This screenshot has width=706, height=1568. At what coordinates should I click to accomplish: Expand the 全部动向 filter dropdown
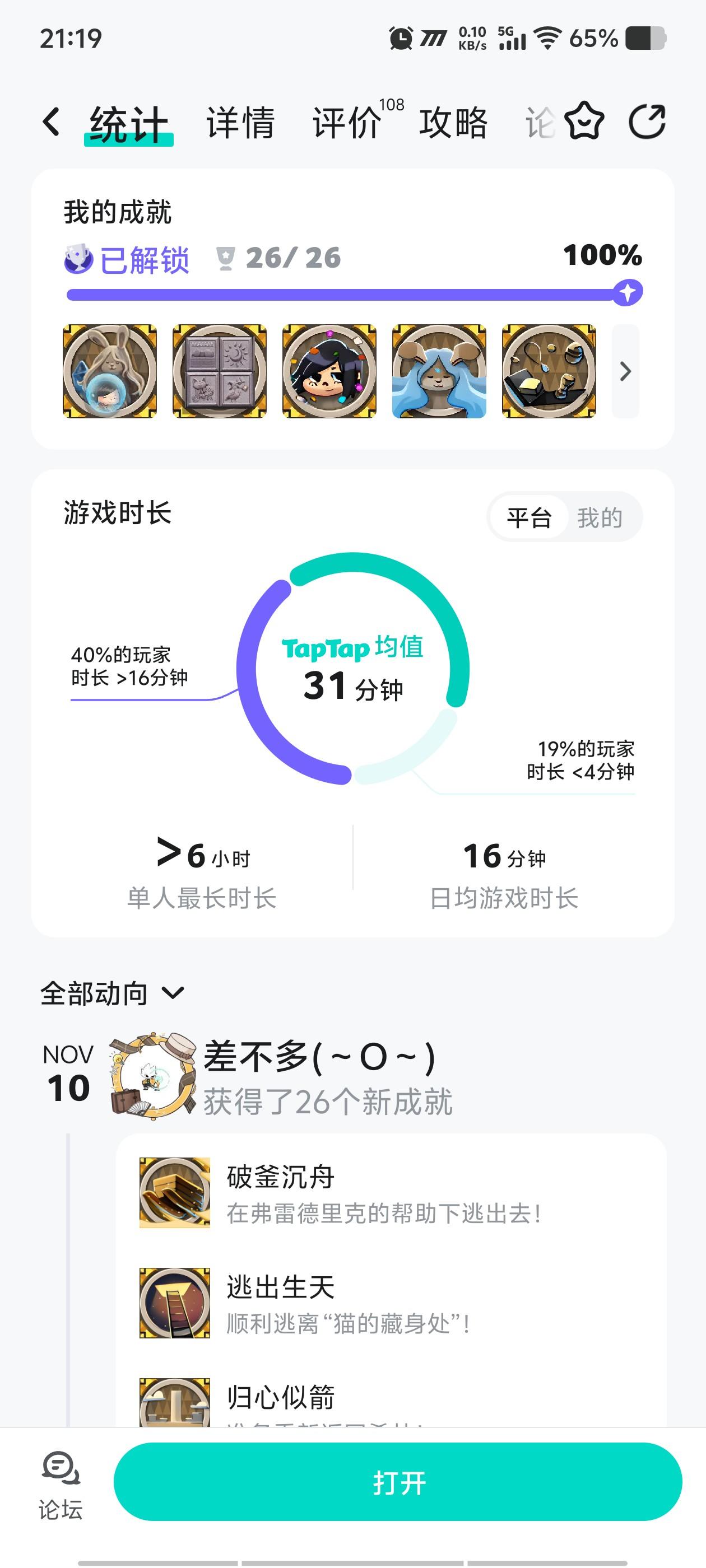(111, 992)
